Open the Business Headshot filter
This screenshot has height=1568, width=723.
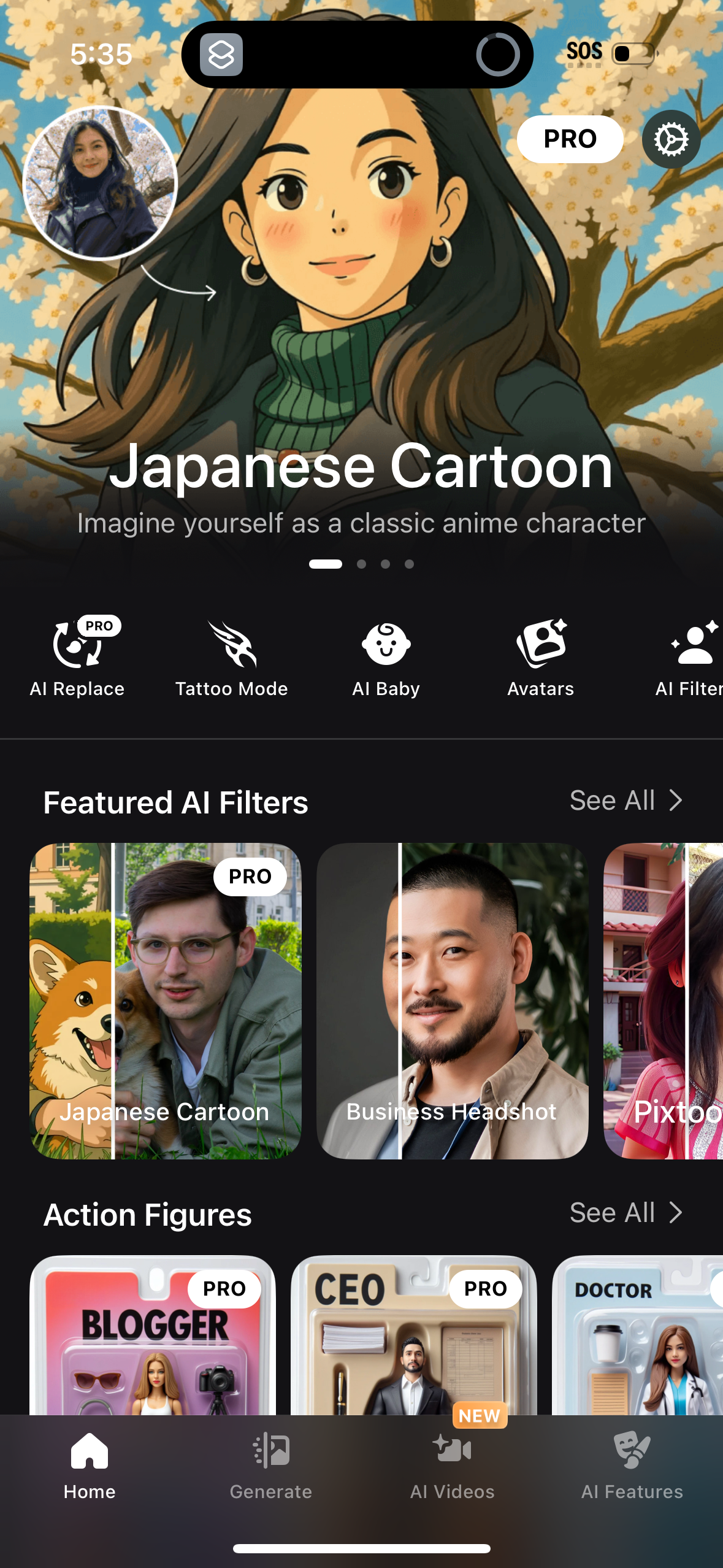pos(451,1000)
